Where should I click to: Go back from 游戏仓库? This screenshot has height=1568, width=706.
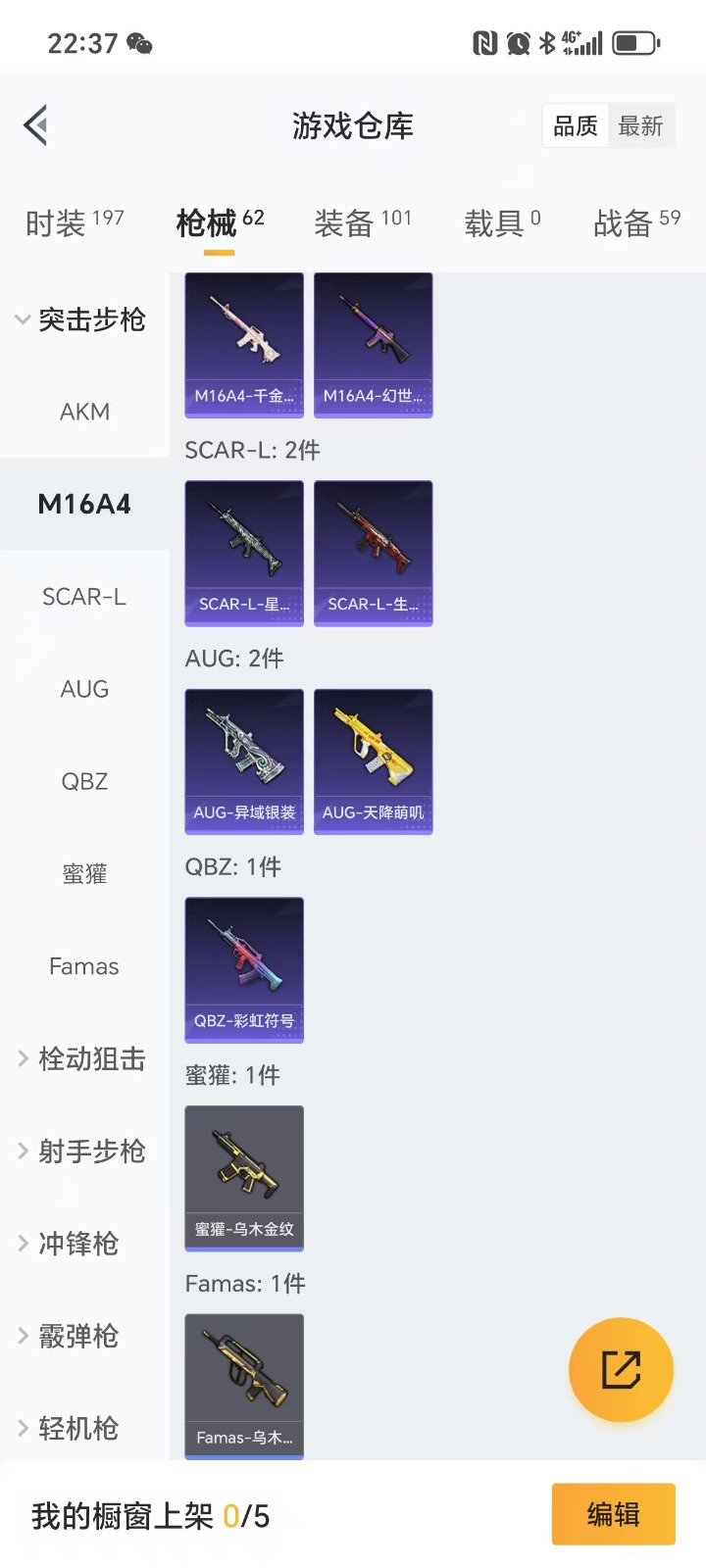coord(36,125)
